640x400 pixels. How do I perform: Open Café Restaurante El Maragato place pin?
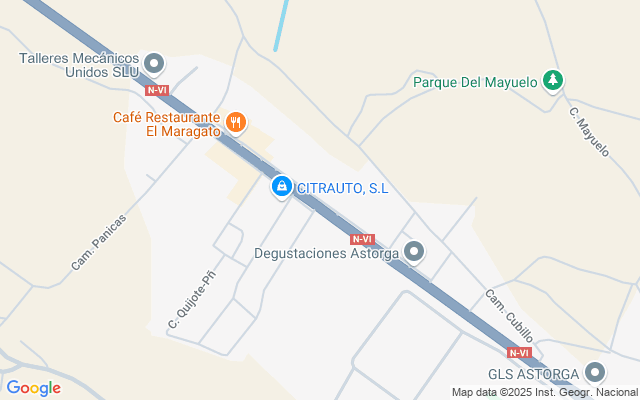tap(236, 123)
